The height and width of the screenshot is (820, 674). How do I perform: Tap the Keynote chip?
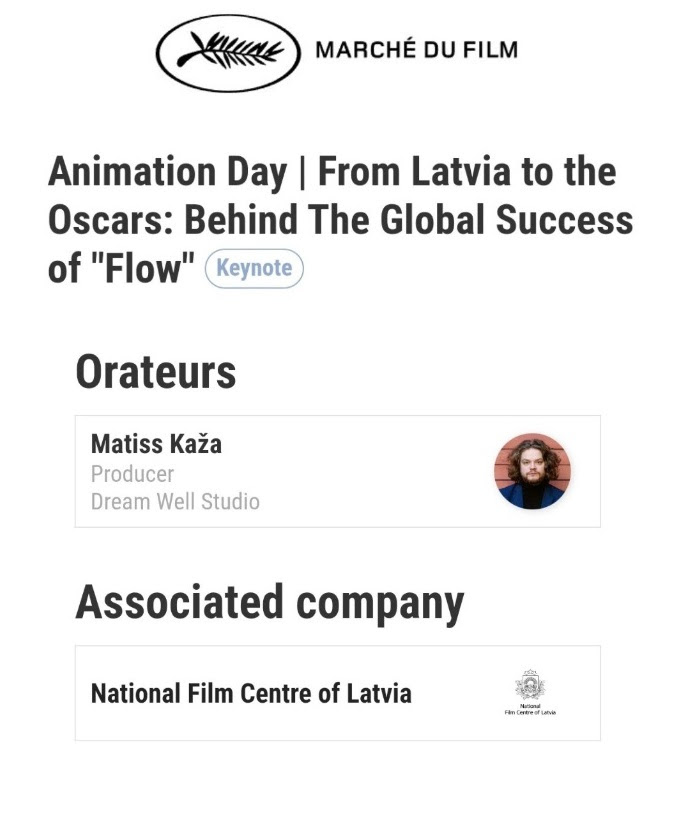click(x=254, y=269)
